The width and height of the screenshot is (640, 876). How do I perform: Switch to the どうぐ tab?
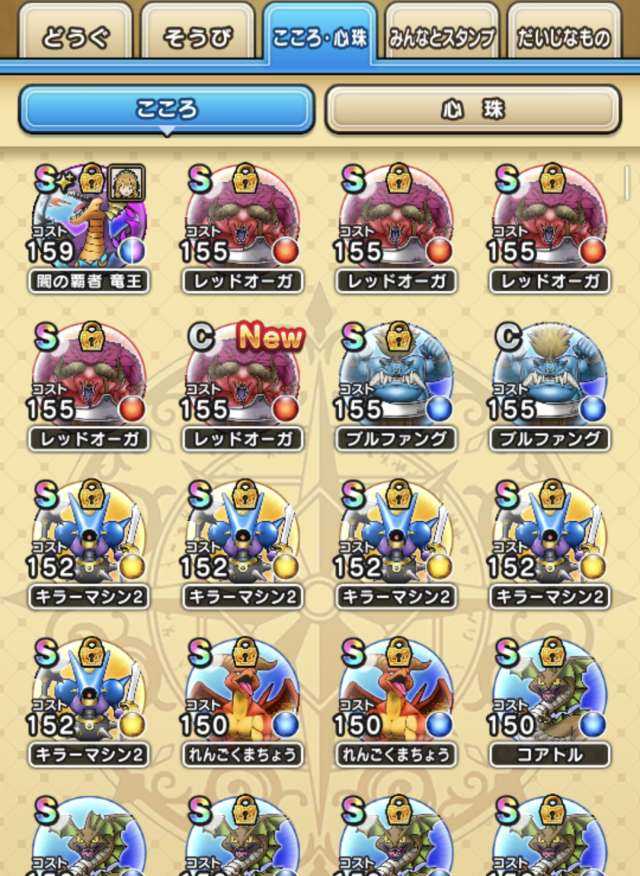(71, 39)
